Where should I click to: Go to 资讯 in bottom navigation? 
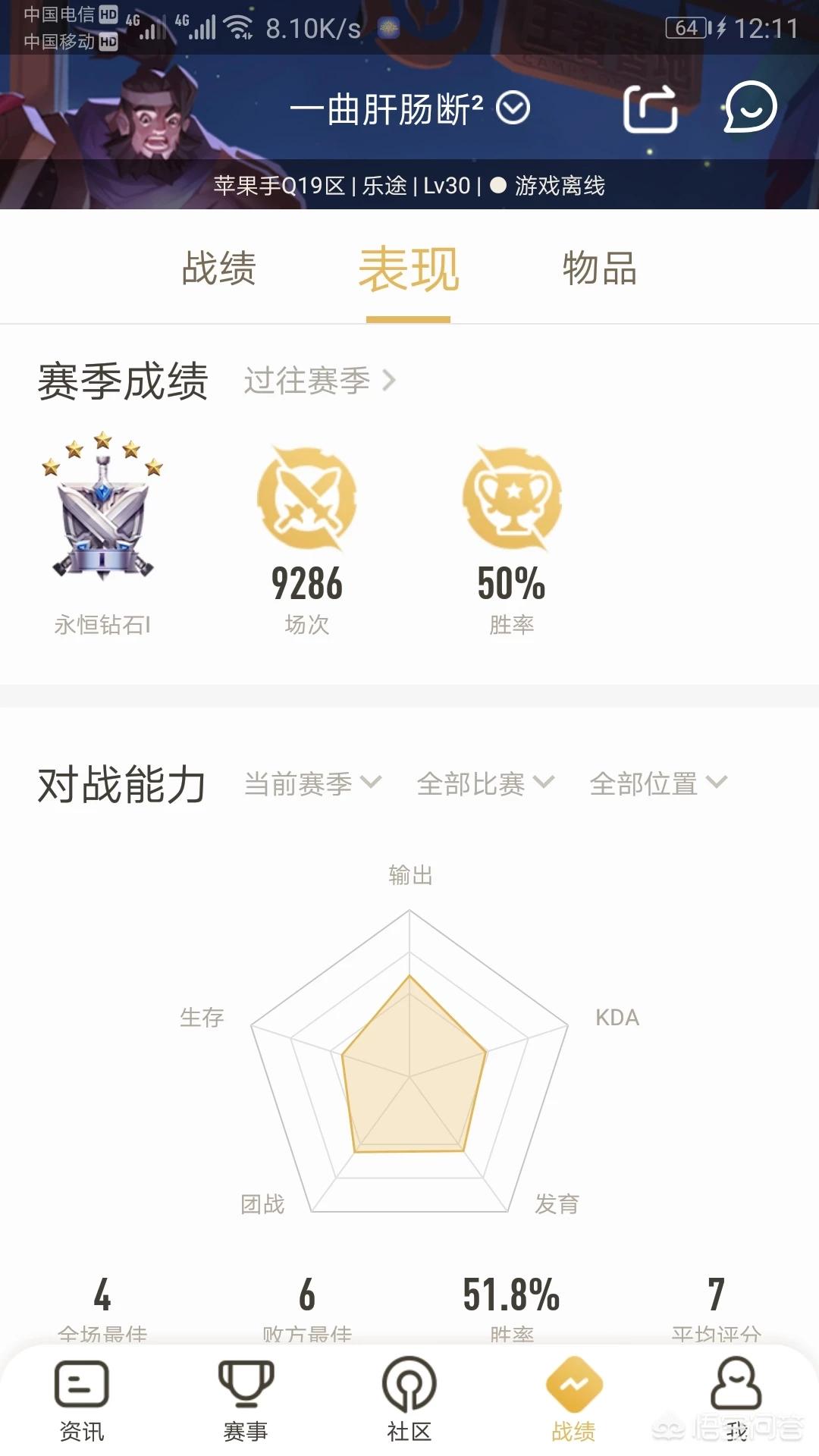tap(82, 1400)
